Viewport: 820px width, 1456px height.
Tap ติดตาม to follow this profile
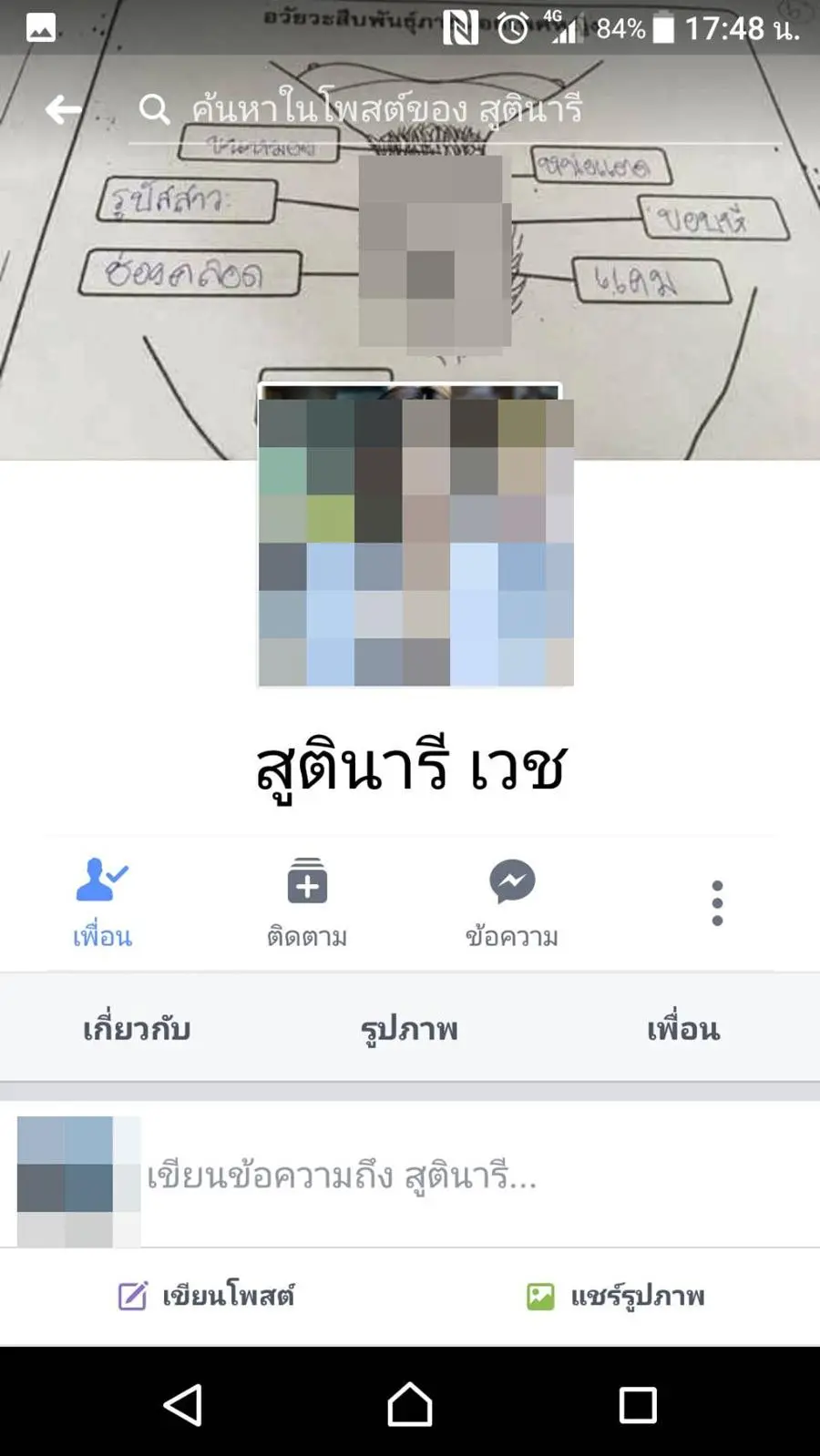307,901
